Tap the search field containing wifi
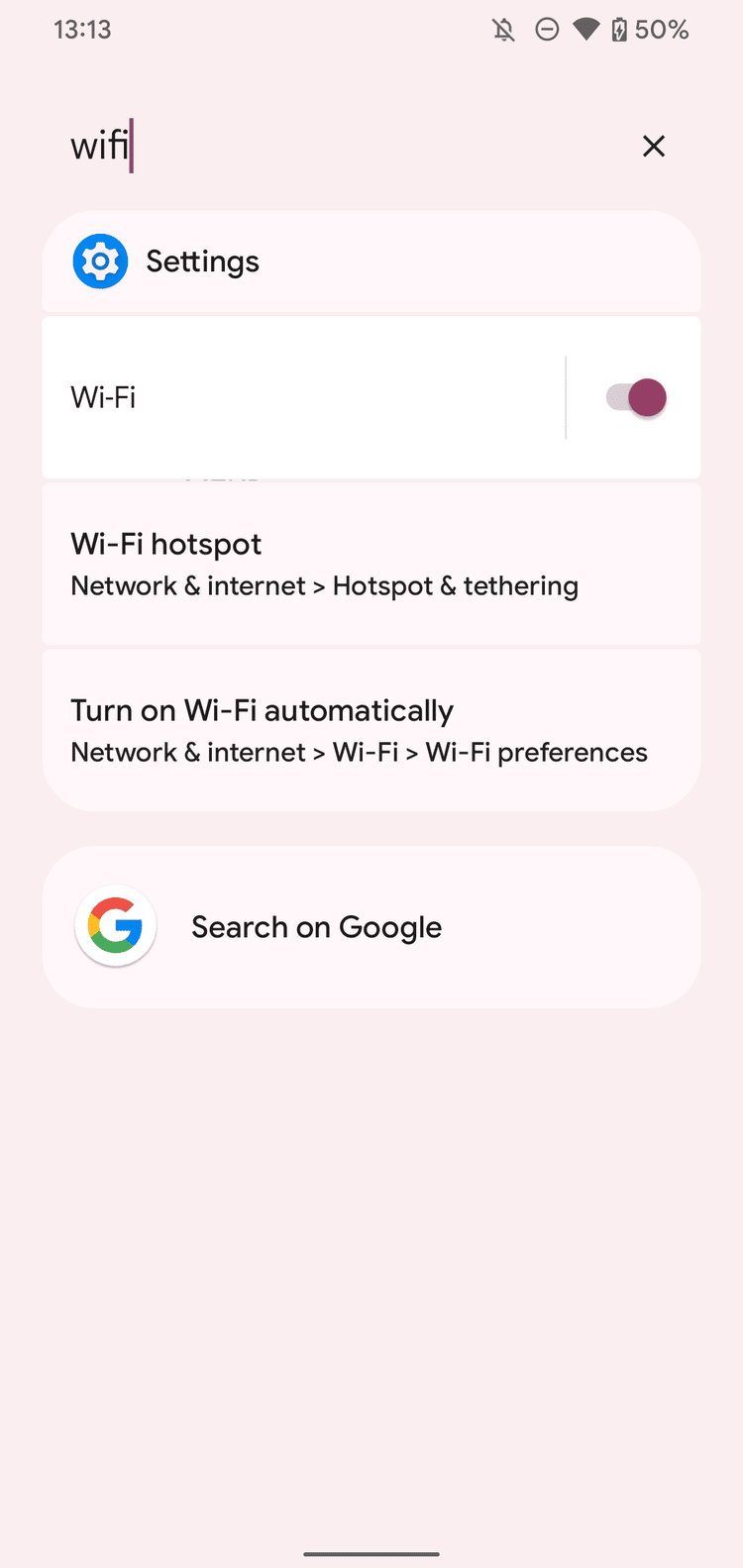743x1568 pixels. (337, 147)
